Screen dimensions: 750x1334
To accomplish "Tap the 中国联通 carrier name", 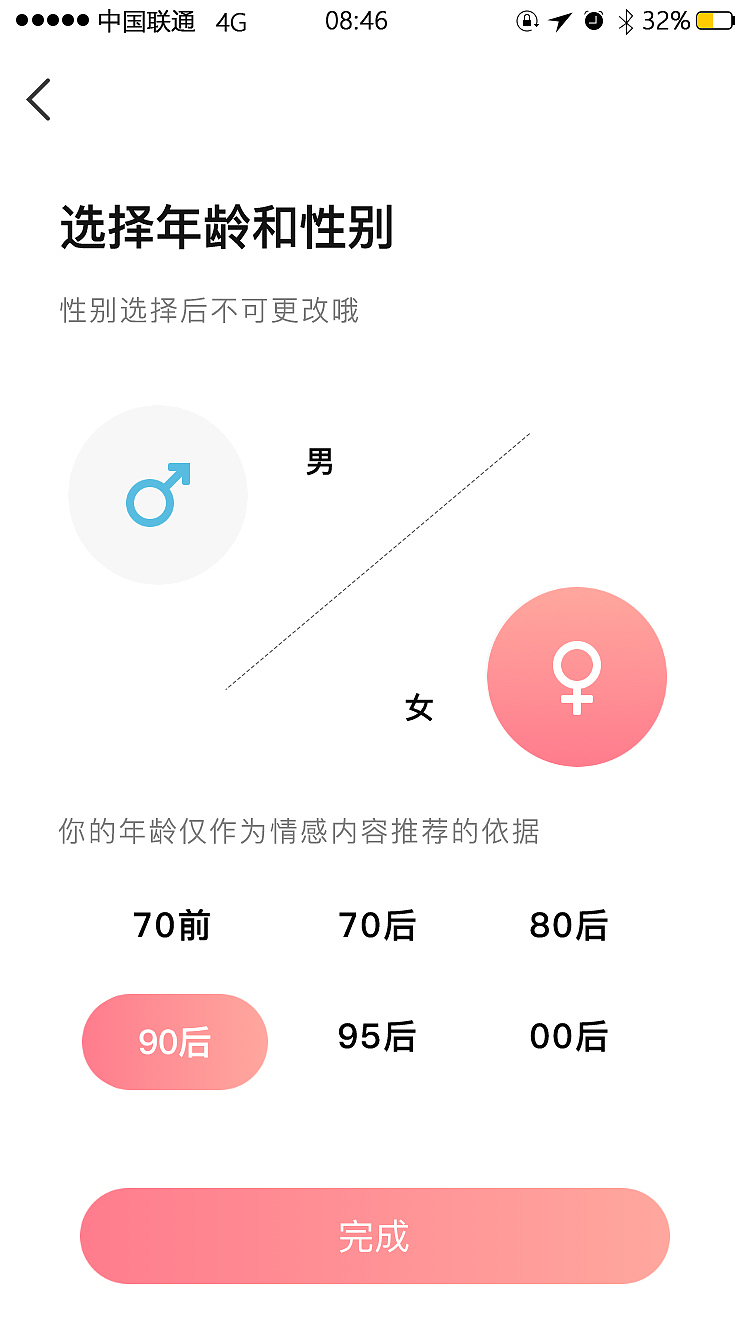I will coord(148,21).
